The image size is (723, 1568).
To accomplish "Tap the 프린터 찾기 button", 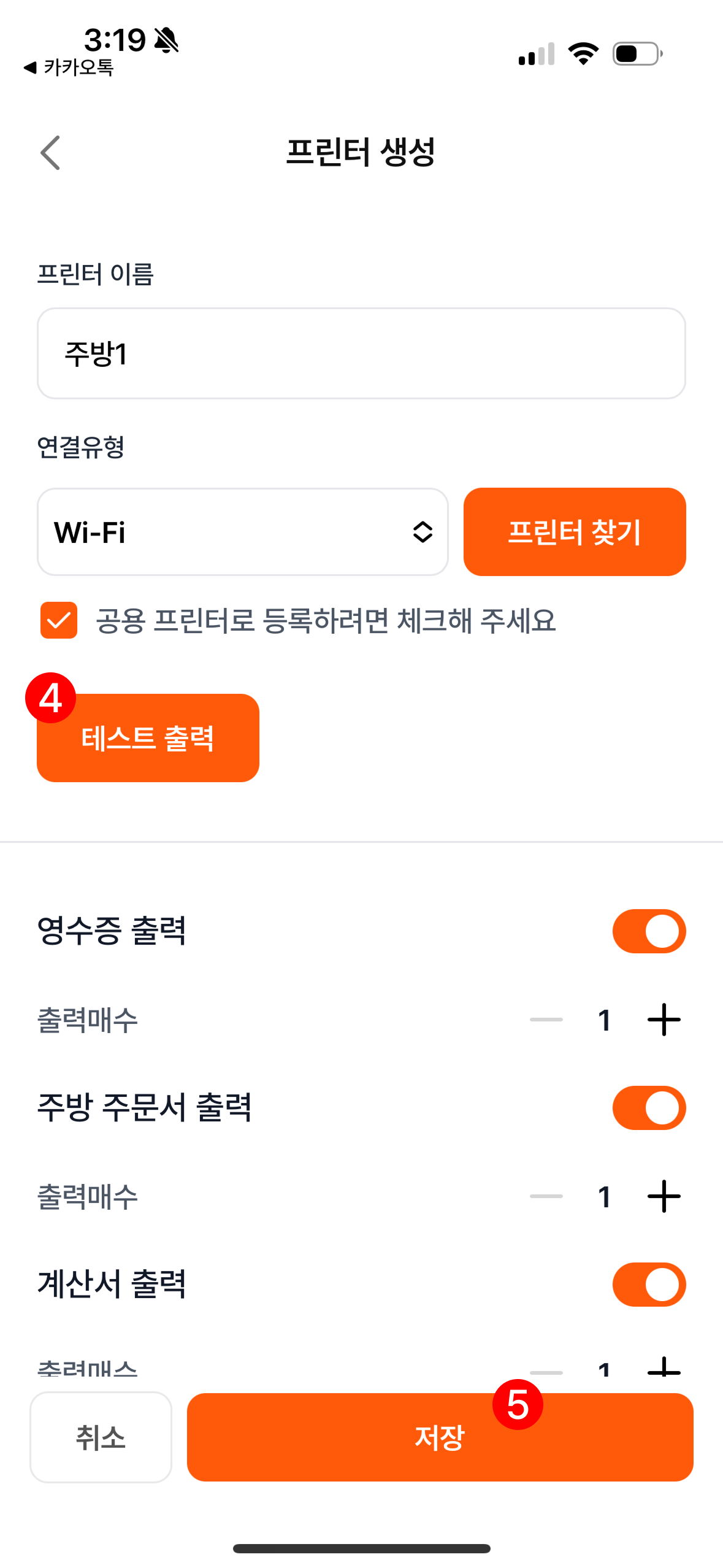I will click(x=575, y=532).
